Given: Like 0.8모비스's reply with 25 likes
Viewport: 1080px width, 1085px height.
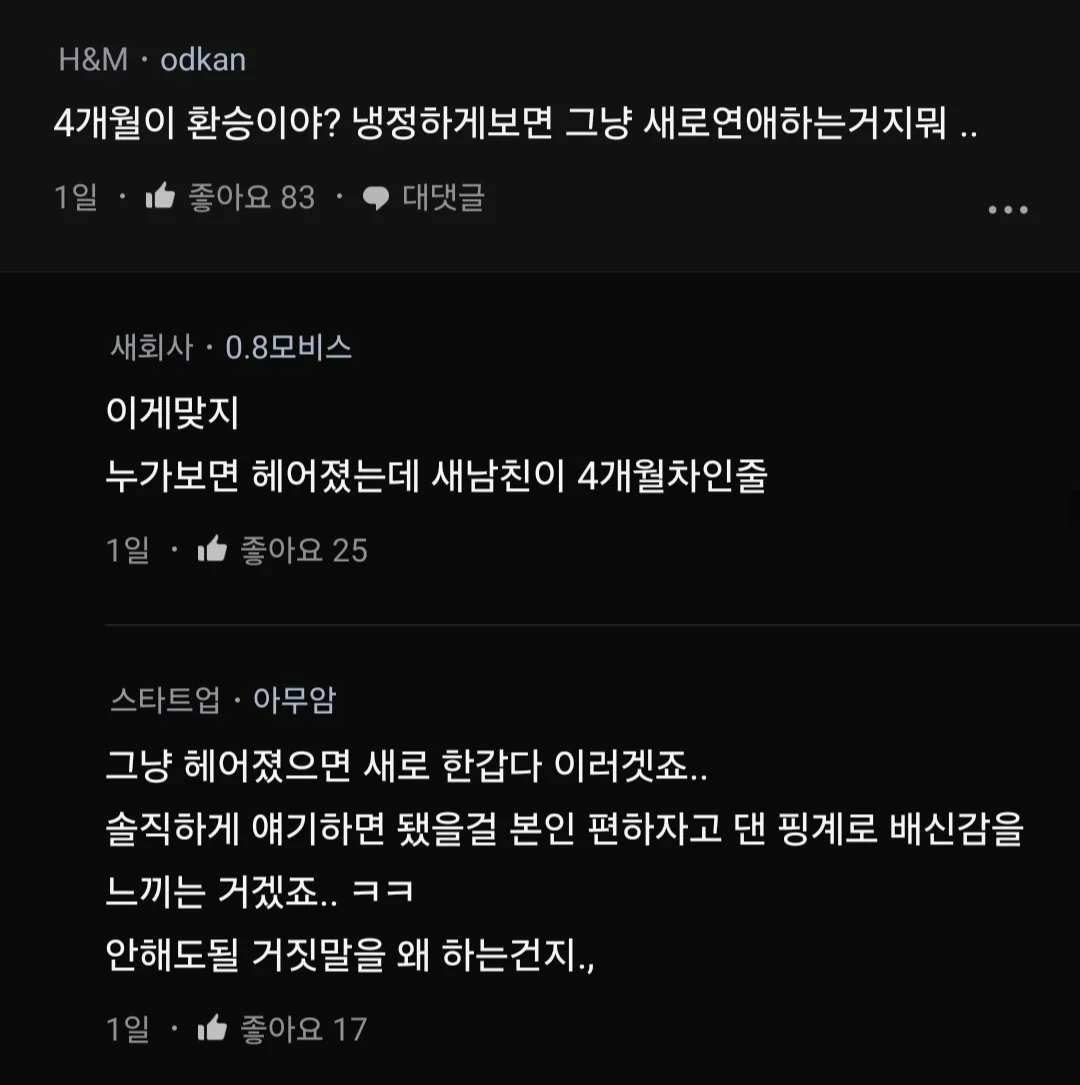Looking at the screenshot, I should (212, 549).
